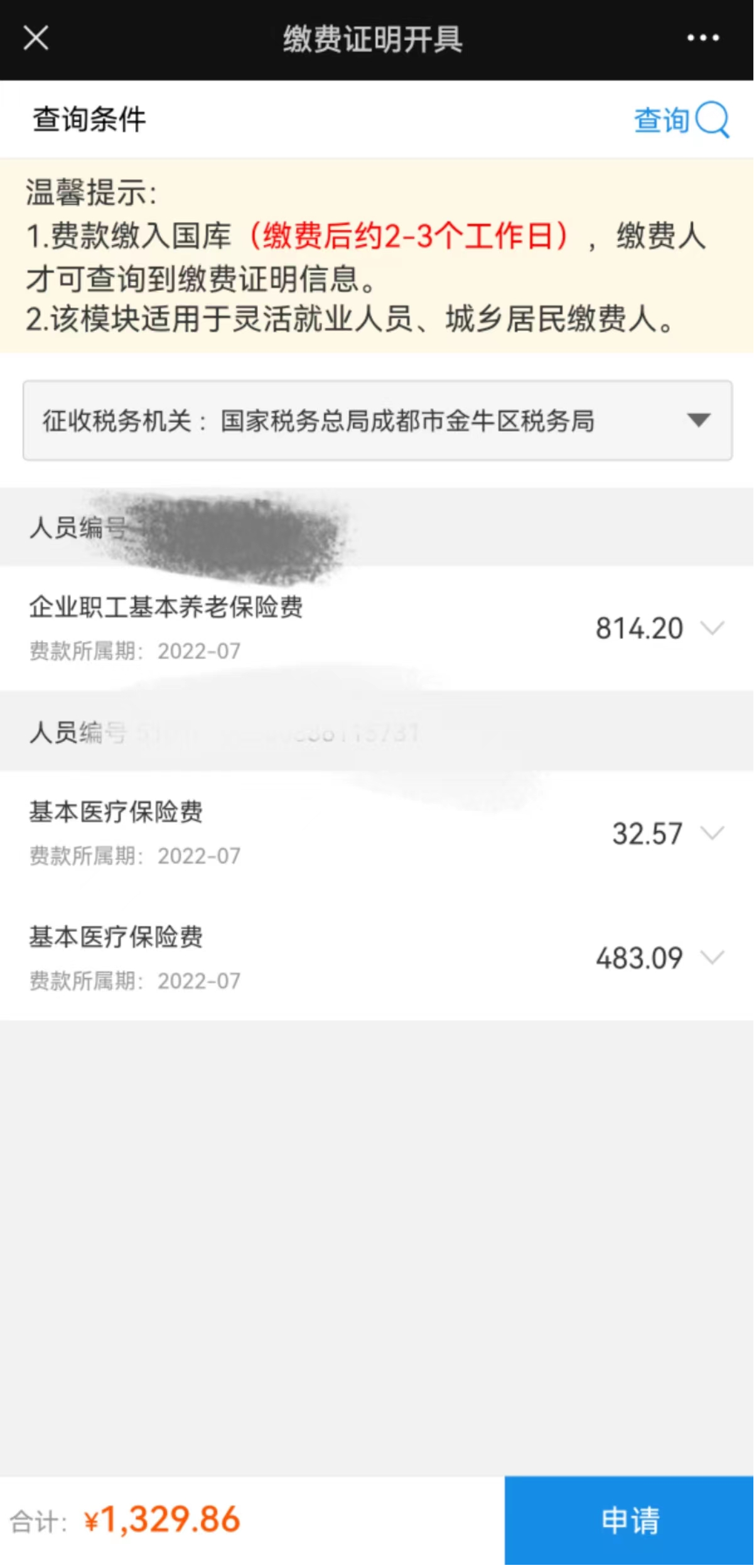Viewport: 754px width, 1568px height.
Task: Tap the 申请 button
Action: coord(629,1520)
